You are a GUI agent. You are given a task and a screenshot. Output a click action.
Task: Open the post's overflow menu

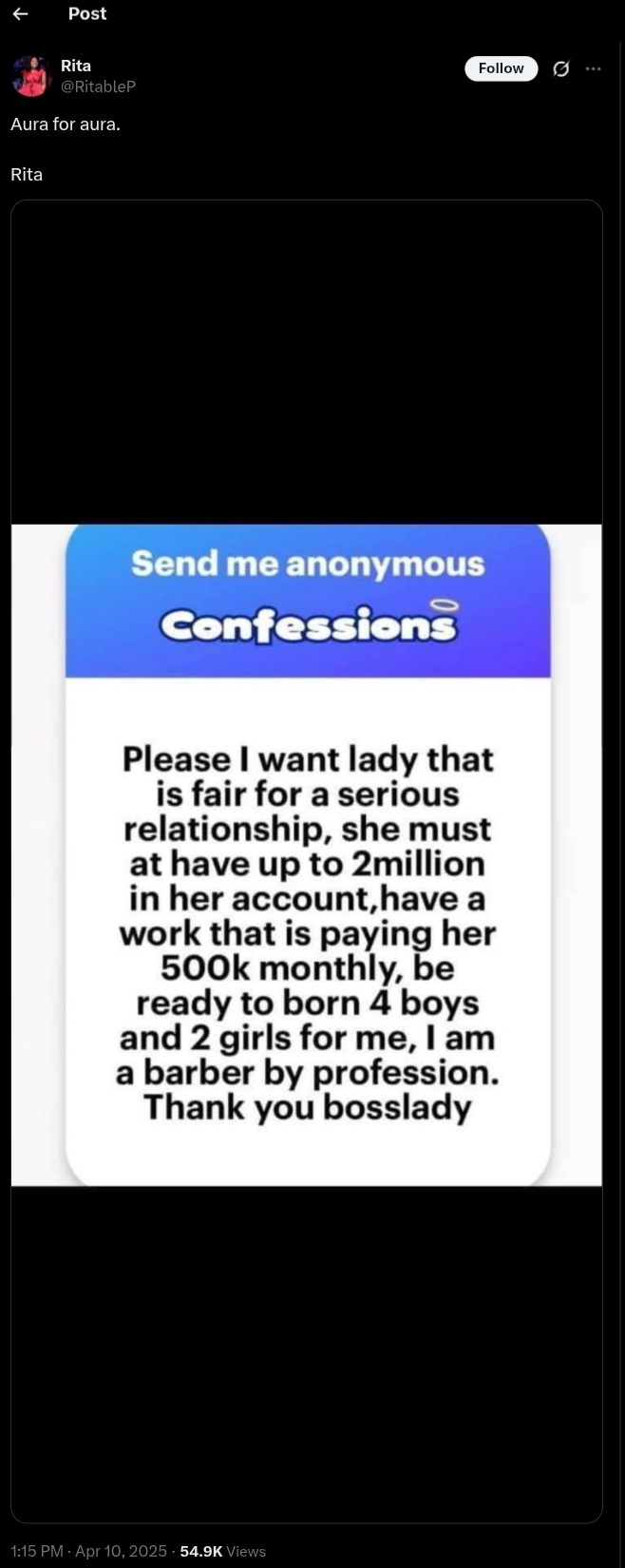pyautogui.click(x=594, y=68)
